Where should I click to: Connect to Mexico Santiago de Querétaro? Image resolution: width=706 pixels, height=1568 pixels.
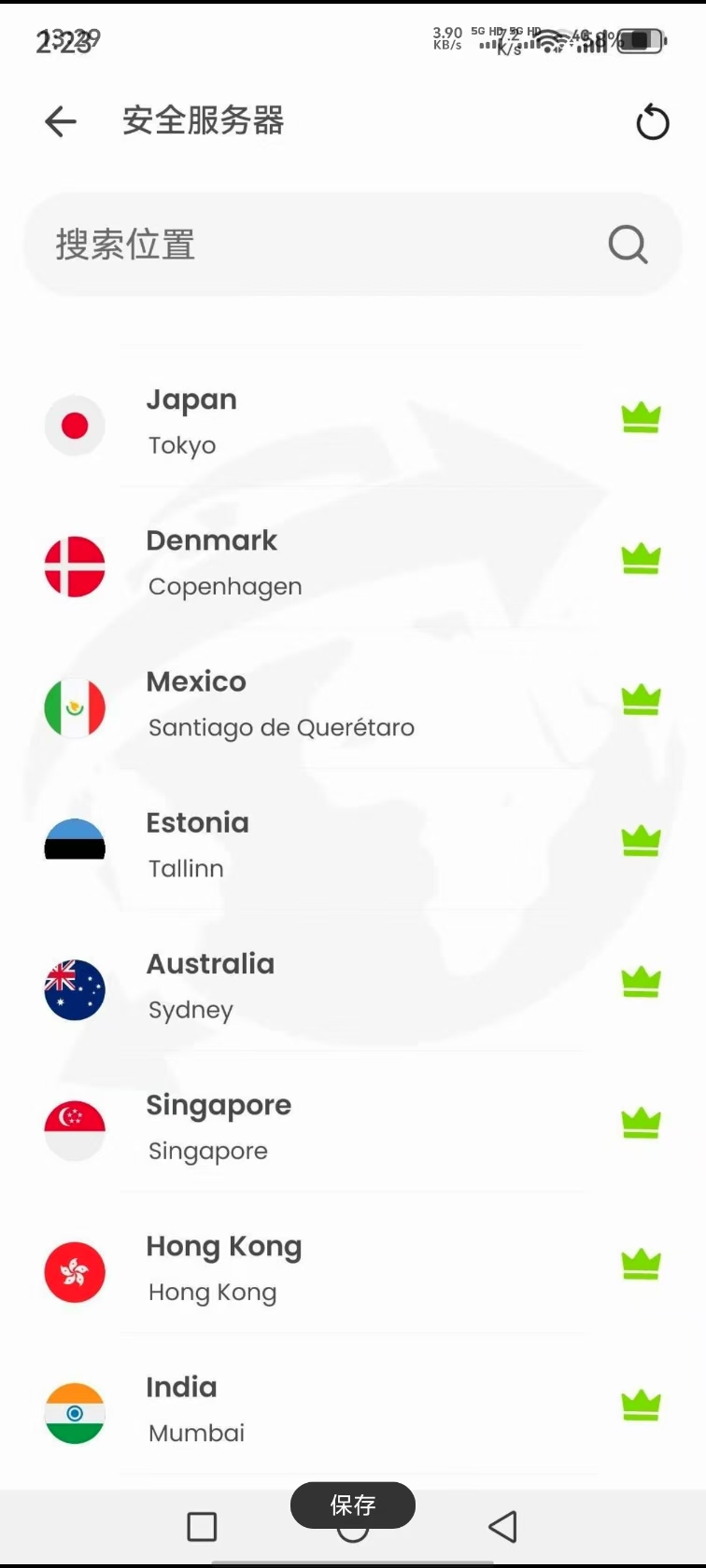click(353, 704)
